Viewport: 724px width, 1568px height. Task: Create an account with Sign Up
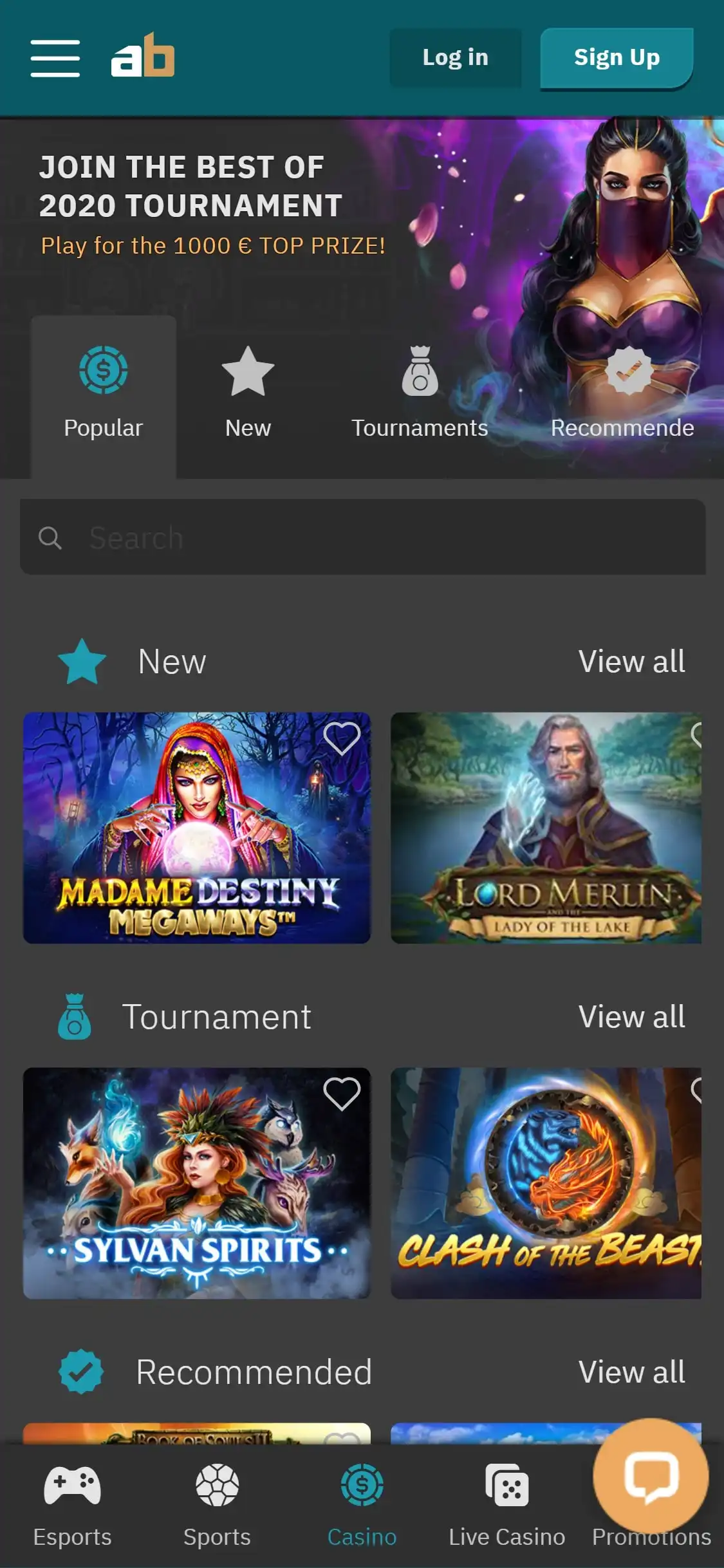pos(616,58)
